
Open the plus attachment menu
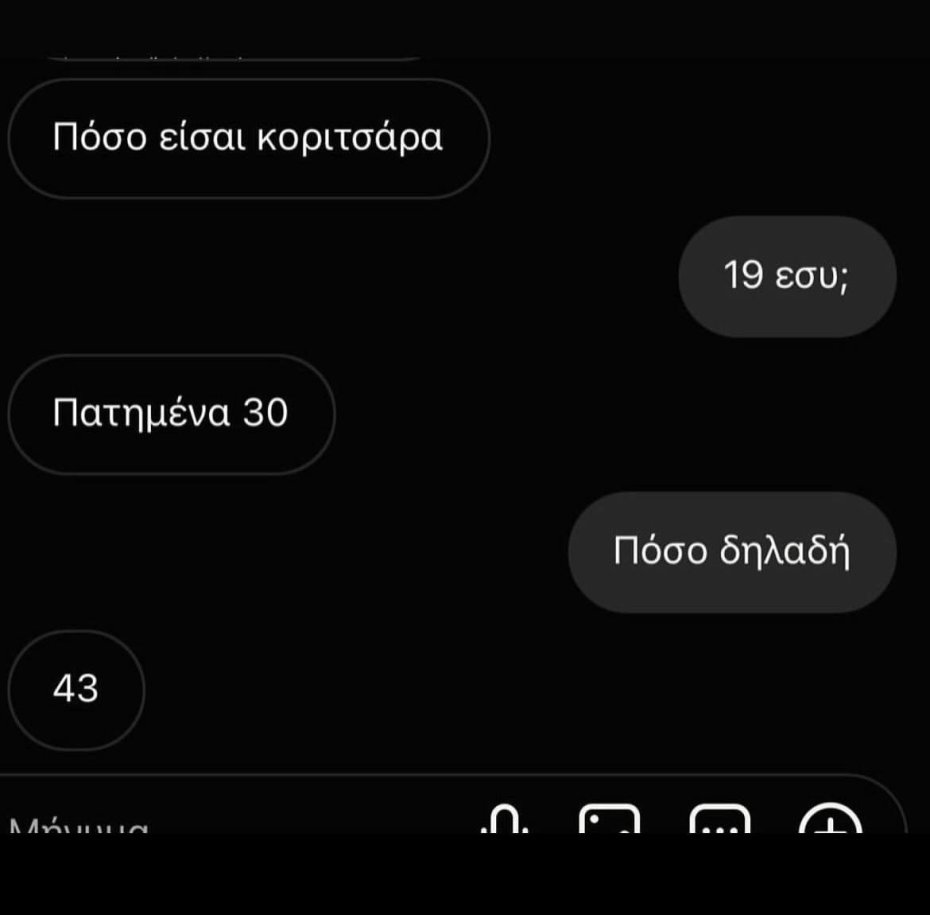point(830,822)
